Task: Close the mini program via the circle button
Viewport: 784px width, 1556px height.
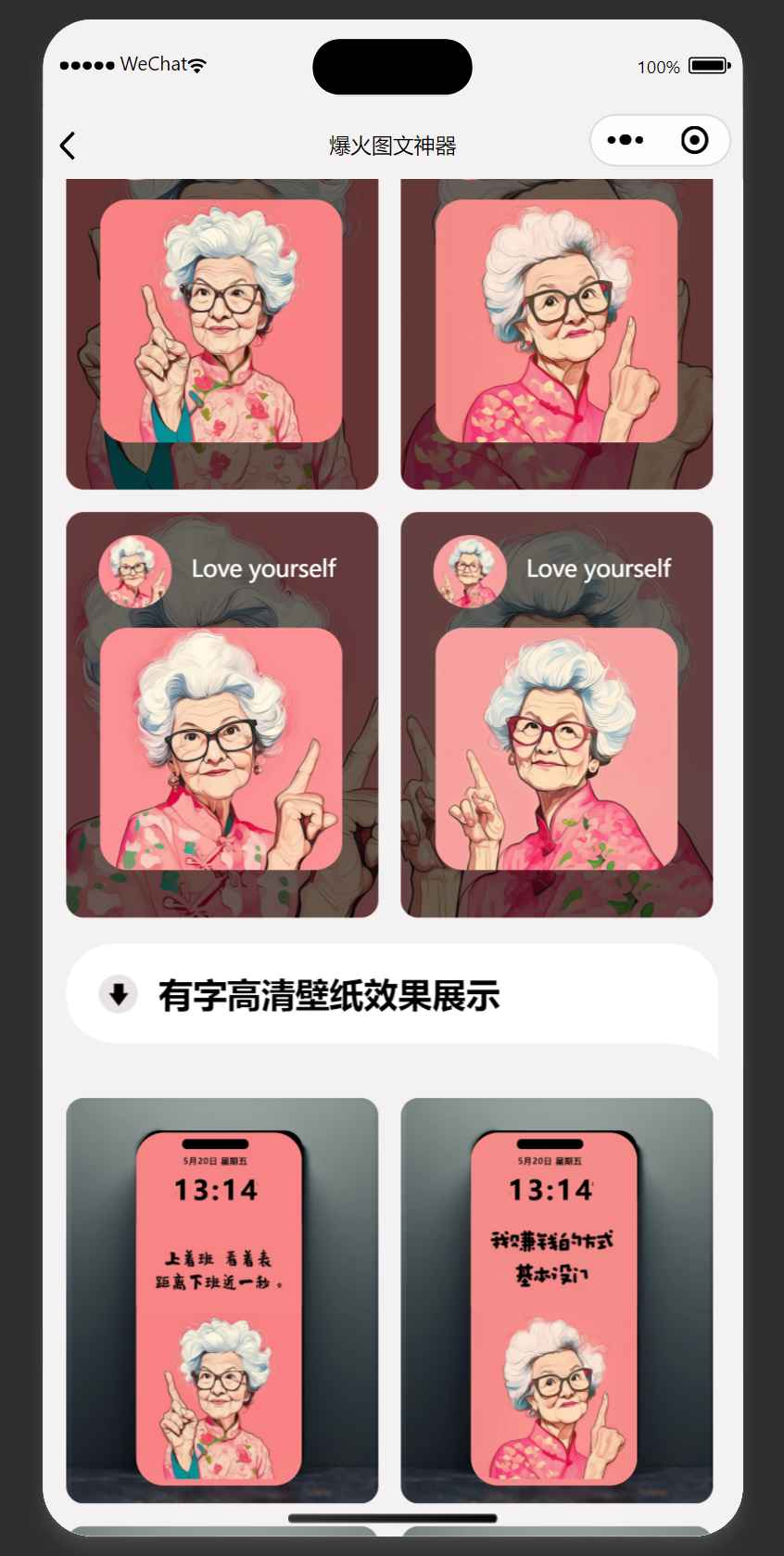Action: [x=694, y=140]
